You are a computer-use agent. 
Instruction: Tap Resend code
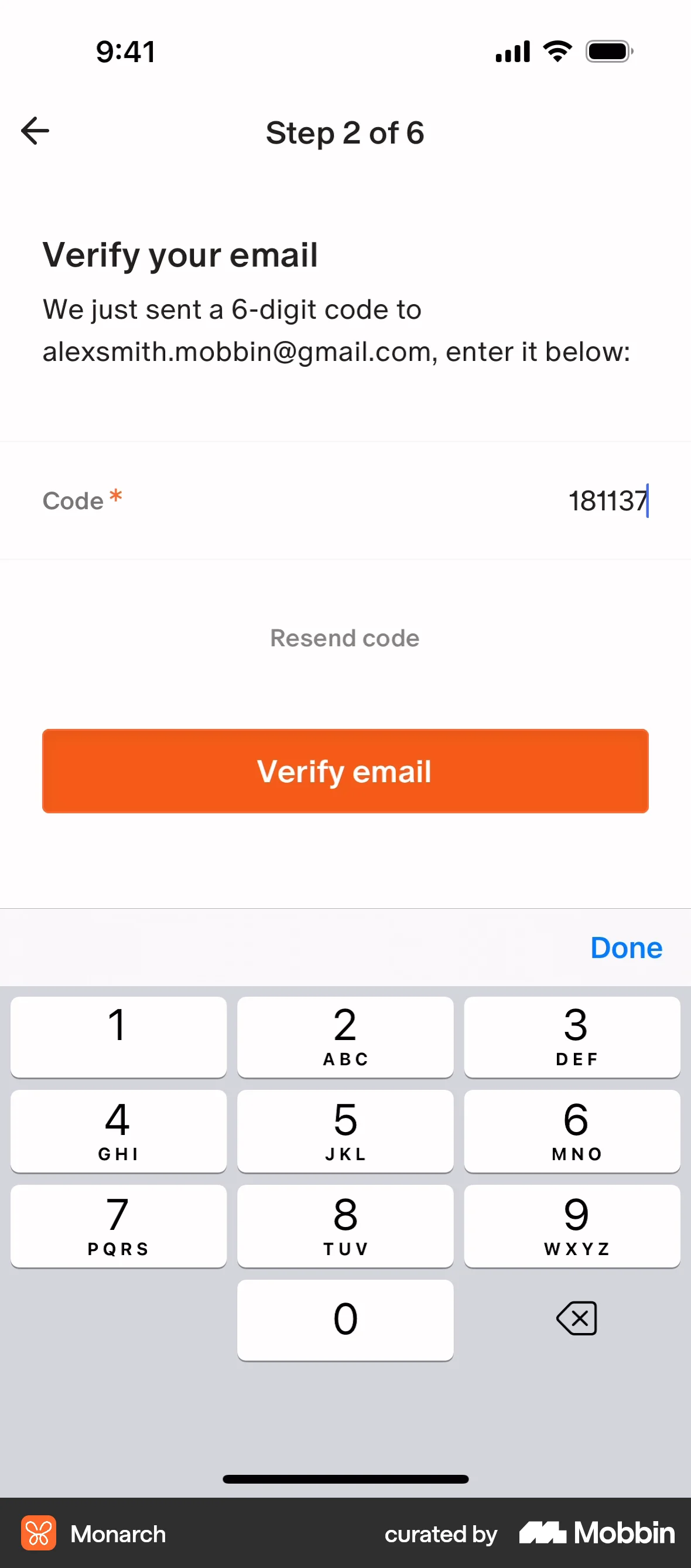pos(345,638)
